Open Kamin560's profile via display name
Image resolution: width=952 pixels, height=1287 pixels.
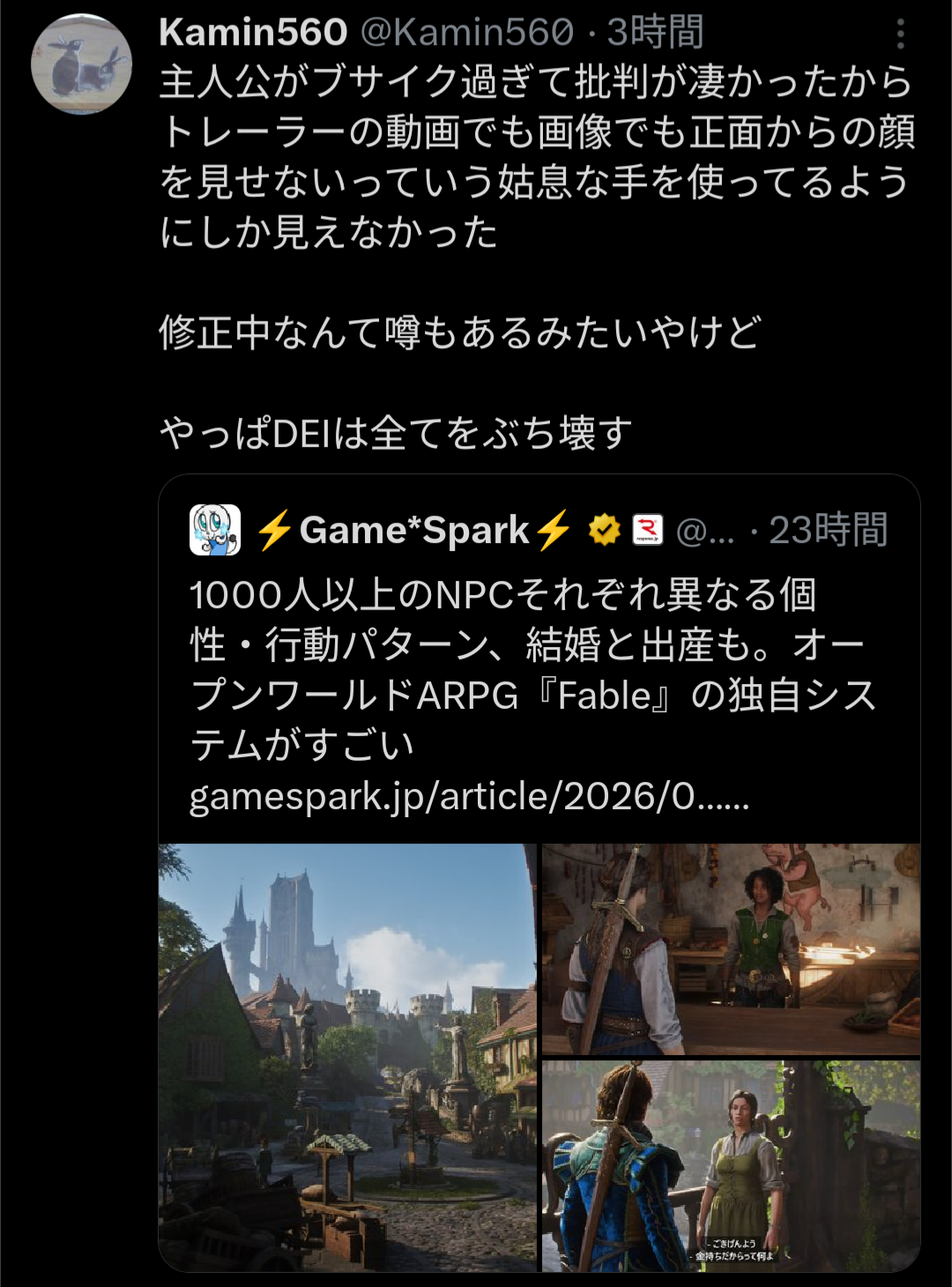254,33
